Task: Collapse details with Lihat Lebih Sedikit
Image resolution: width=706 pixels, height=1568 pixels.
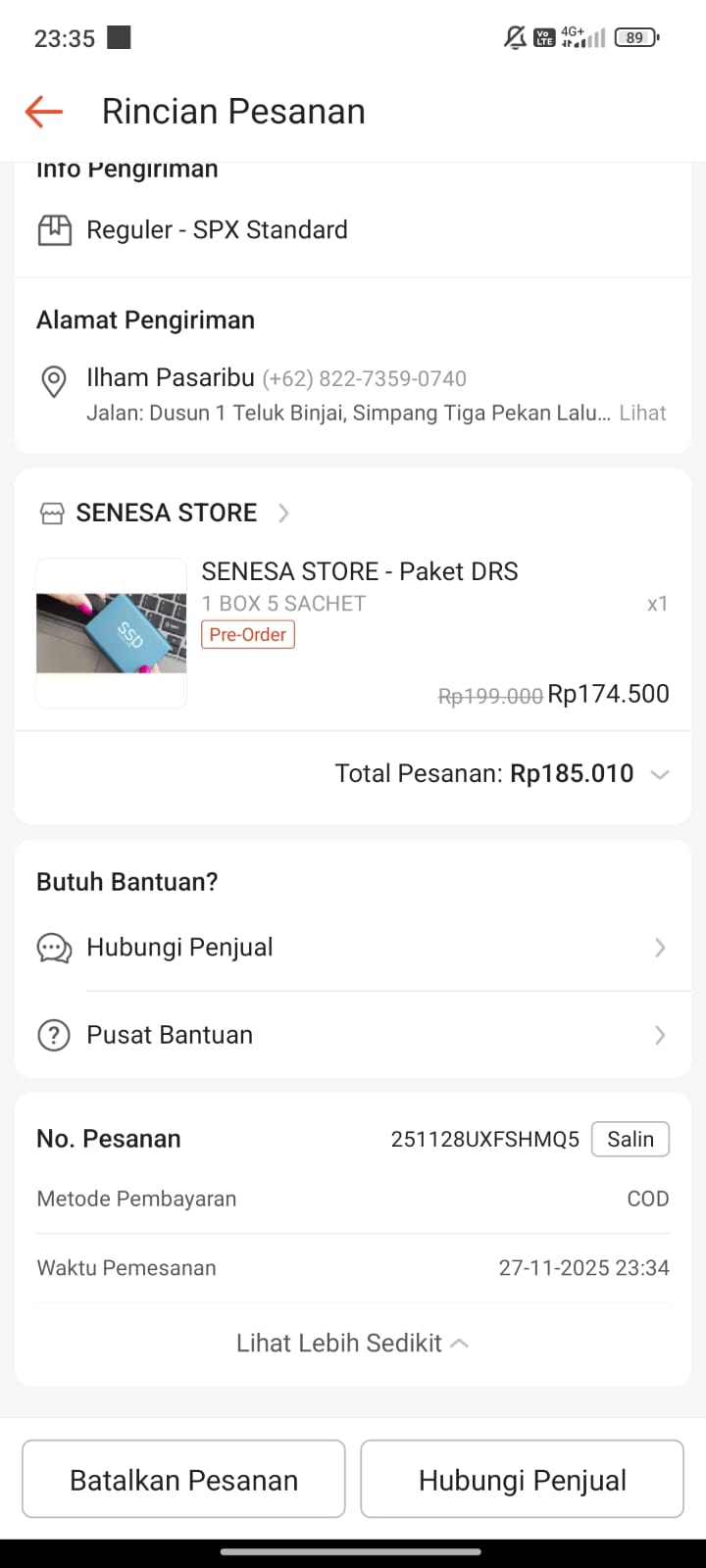Action: click(352, 1343)
